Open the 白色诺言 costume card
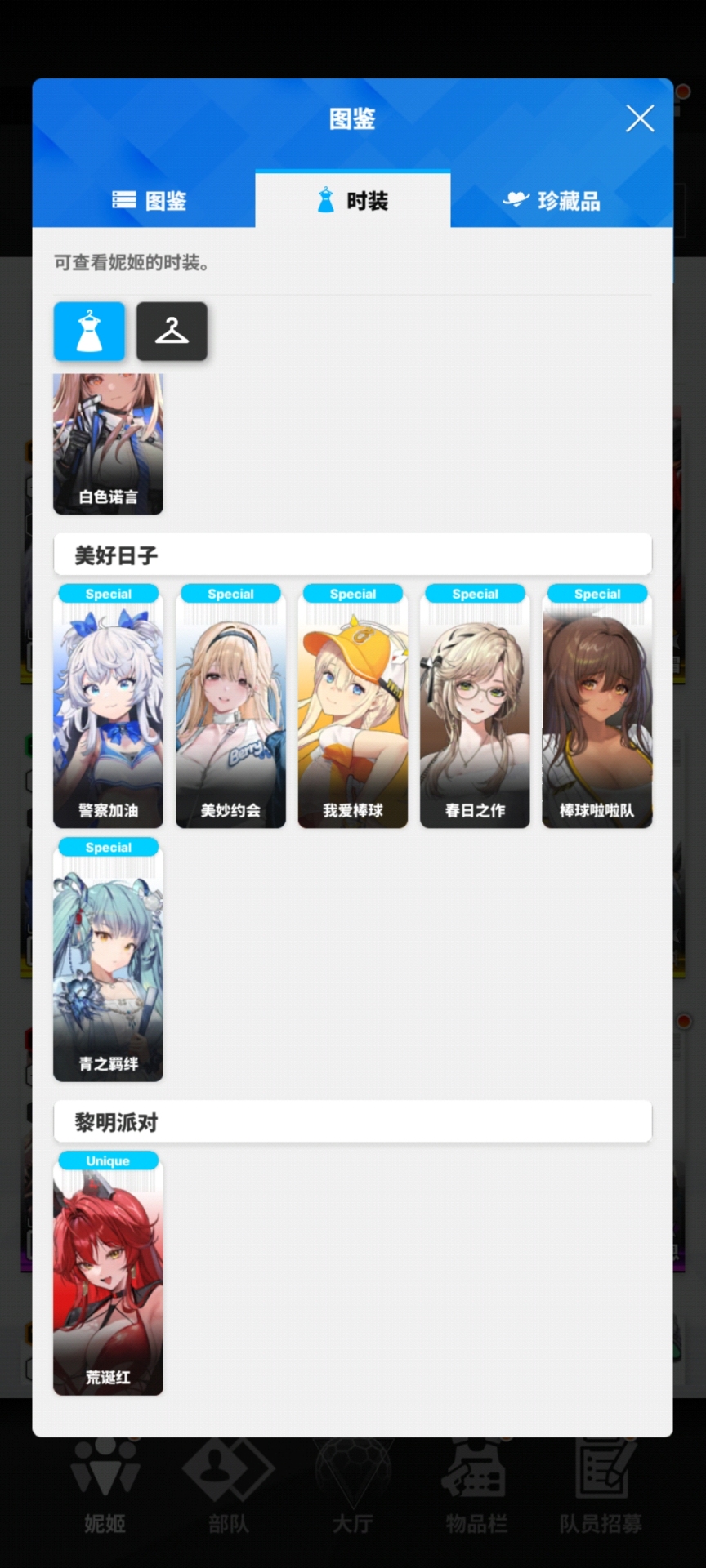Viewport: 706px width, 1568px height. [x=108, y=445]
